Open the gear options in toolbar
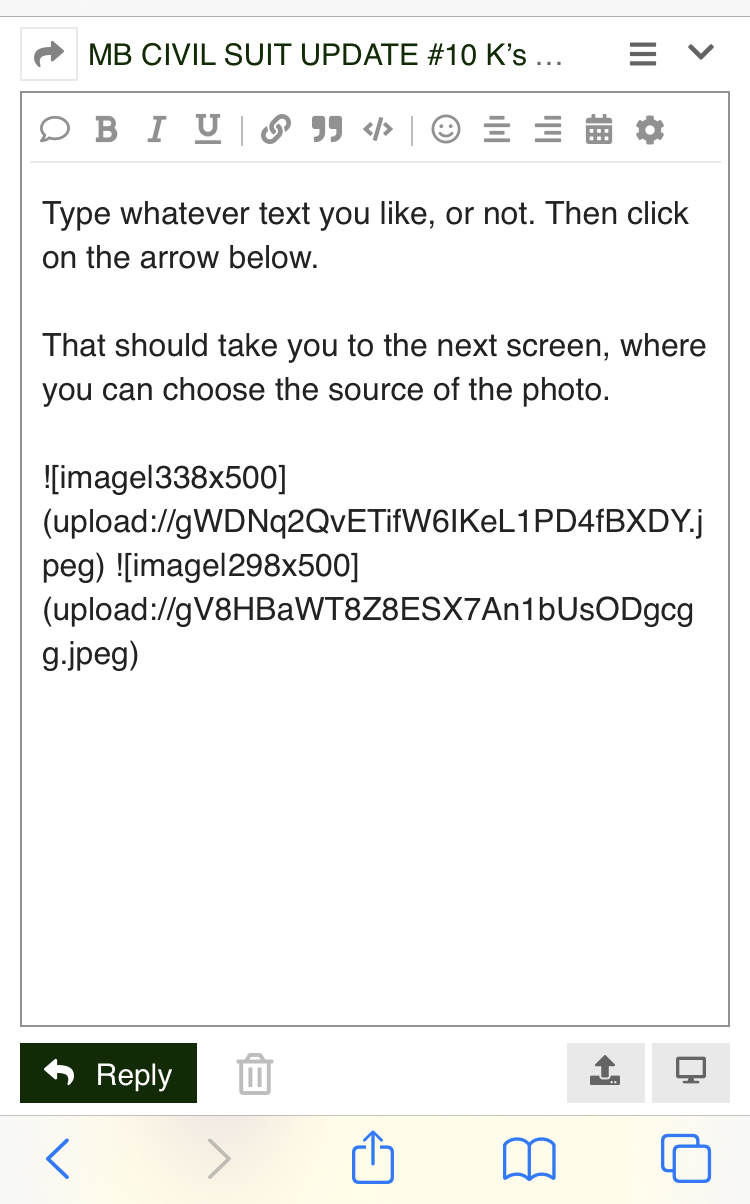This screenshot has height=1204, width=750. point(650,130)
